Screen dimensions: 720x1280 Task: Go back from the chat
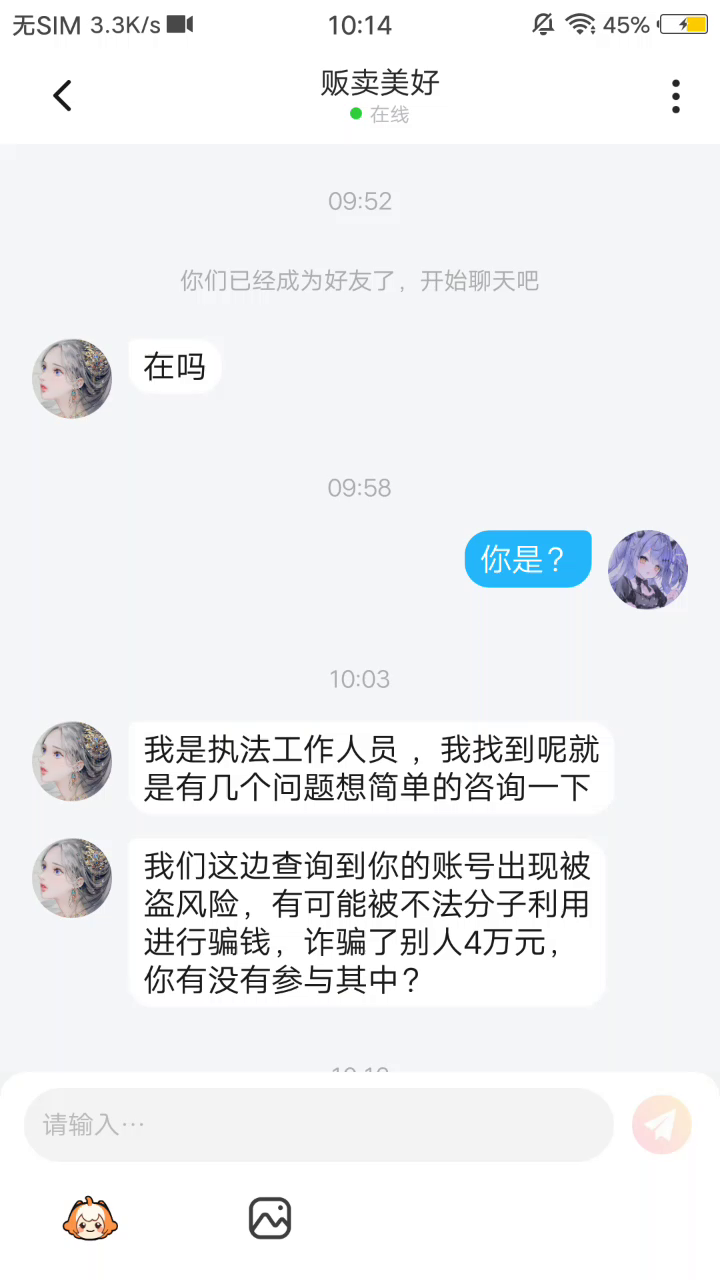coord(62,96)
